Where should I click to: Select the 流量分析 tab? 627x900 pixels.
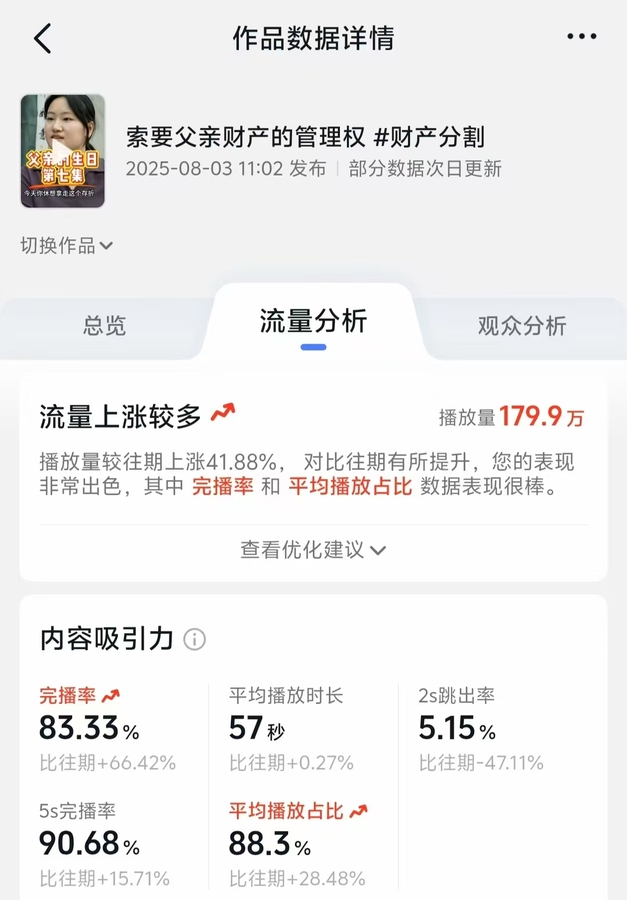[x=313, y=321]
